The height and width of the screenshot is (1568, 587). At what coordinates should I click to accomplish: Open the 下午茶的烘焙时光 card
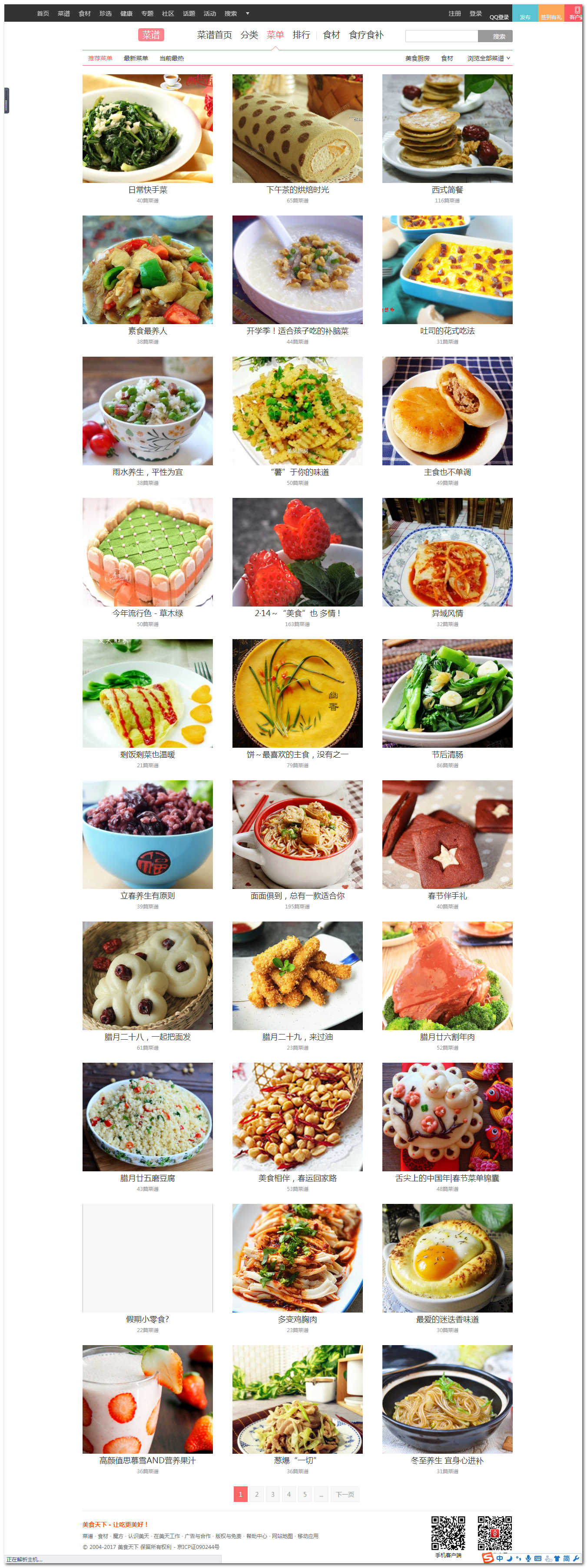(297, 129)
